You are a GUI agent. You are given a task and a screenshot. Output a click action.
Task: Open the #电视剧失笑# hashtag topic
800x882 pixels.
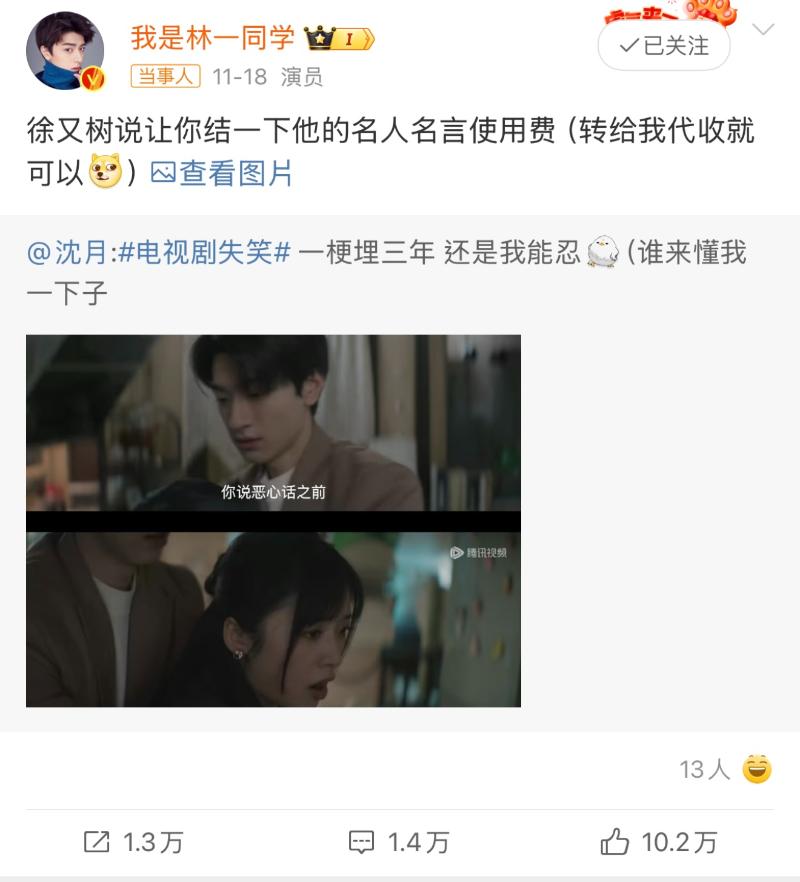pos(205,253)
